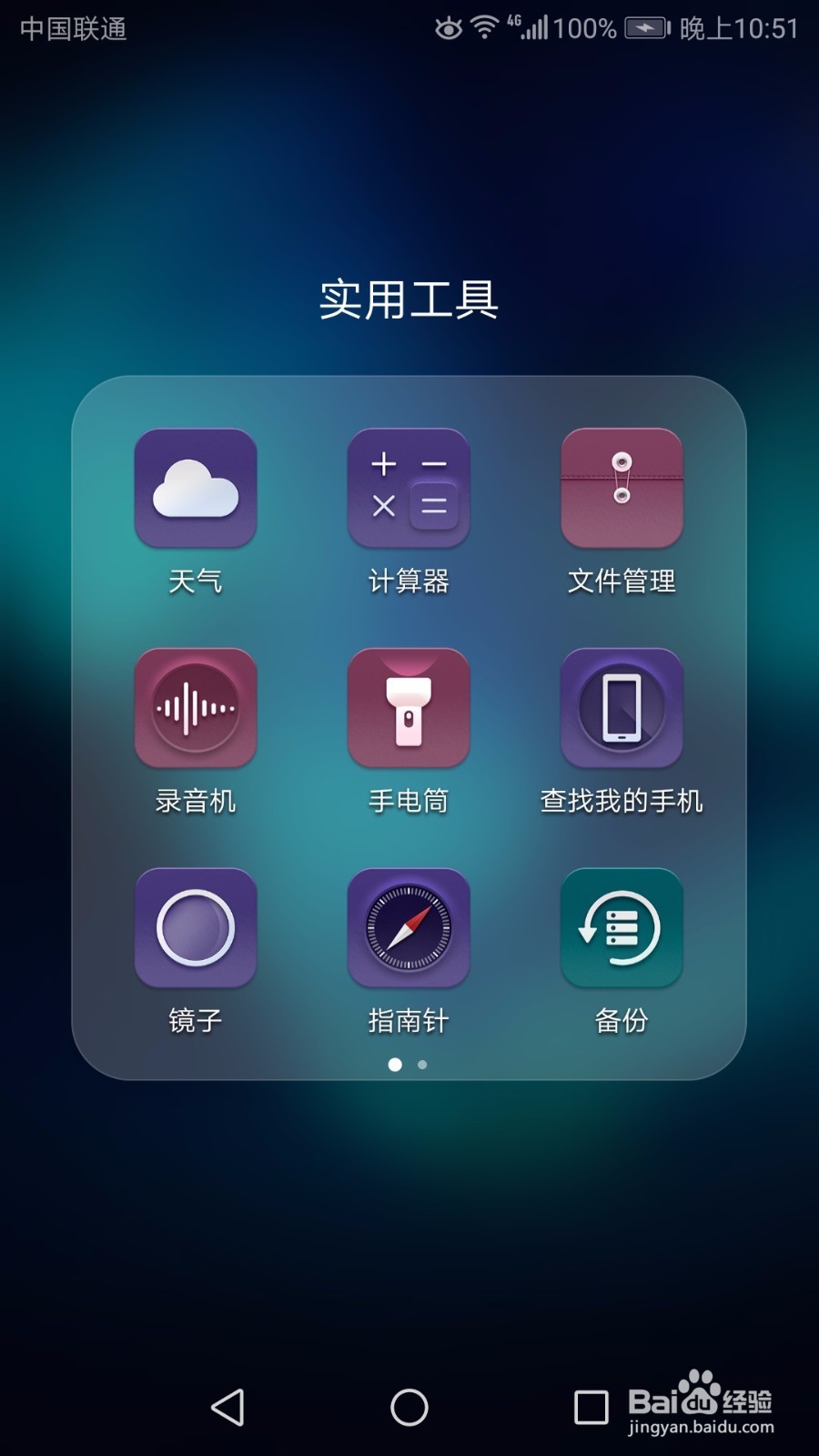Open 查找我的手机 (Find My Phone)

coord(622,708)
